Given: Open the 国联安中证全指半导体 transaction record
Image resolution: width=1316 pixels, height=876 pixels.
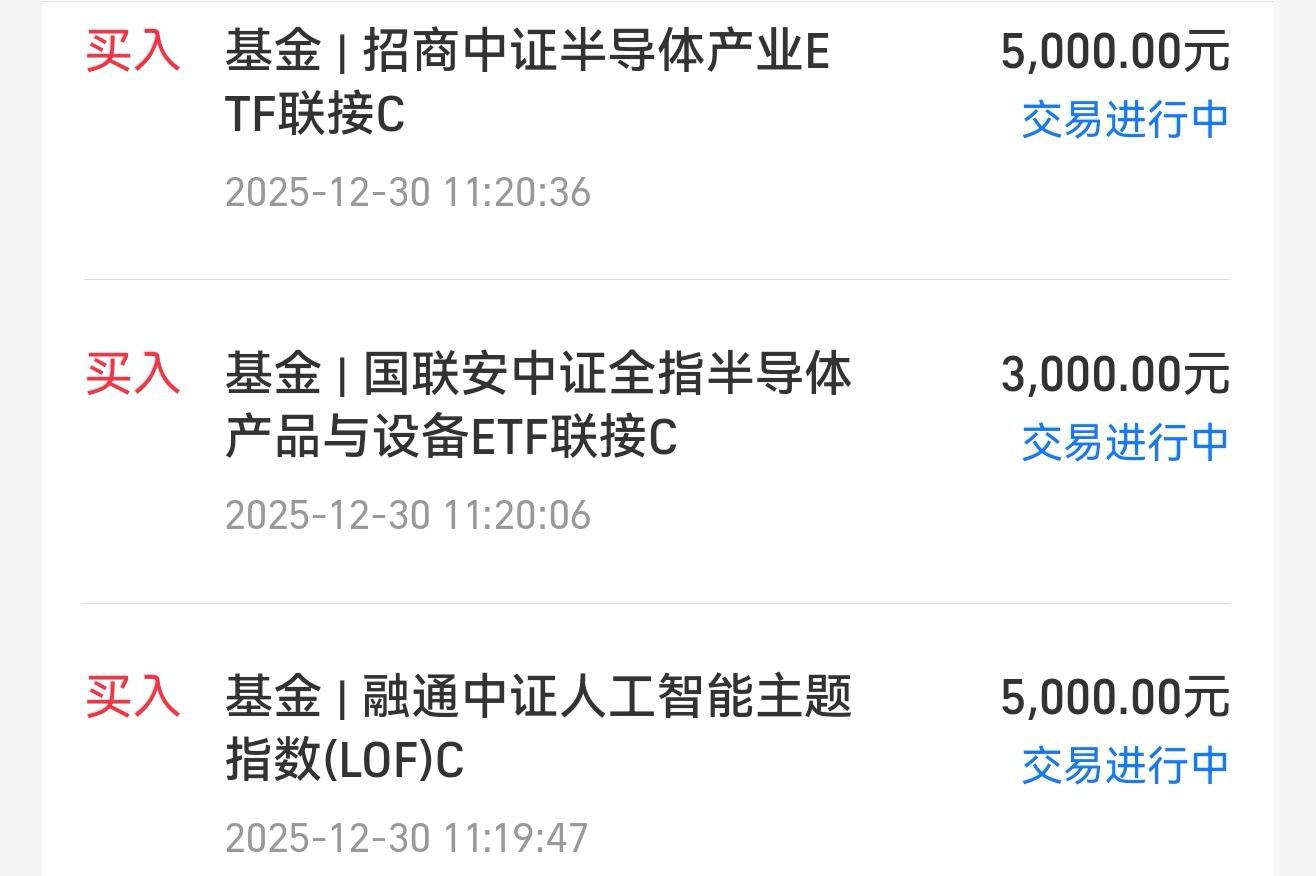Looking at the screenshot, I should pos(538,406).
